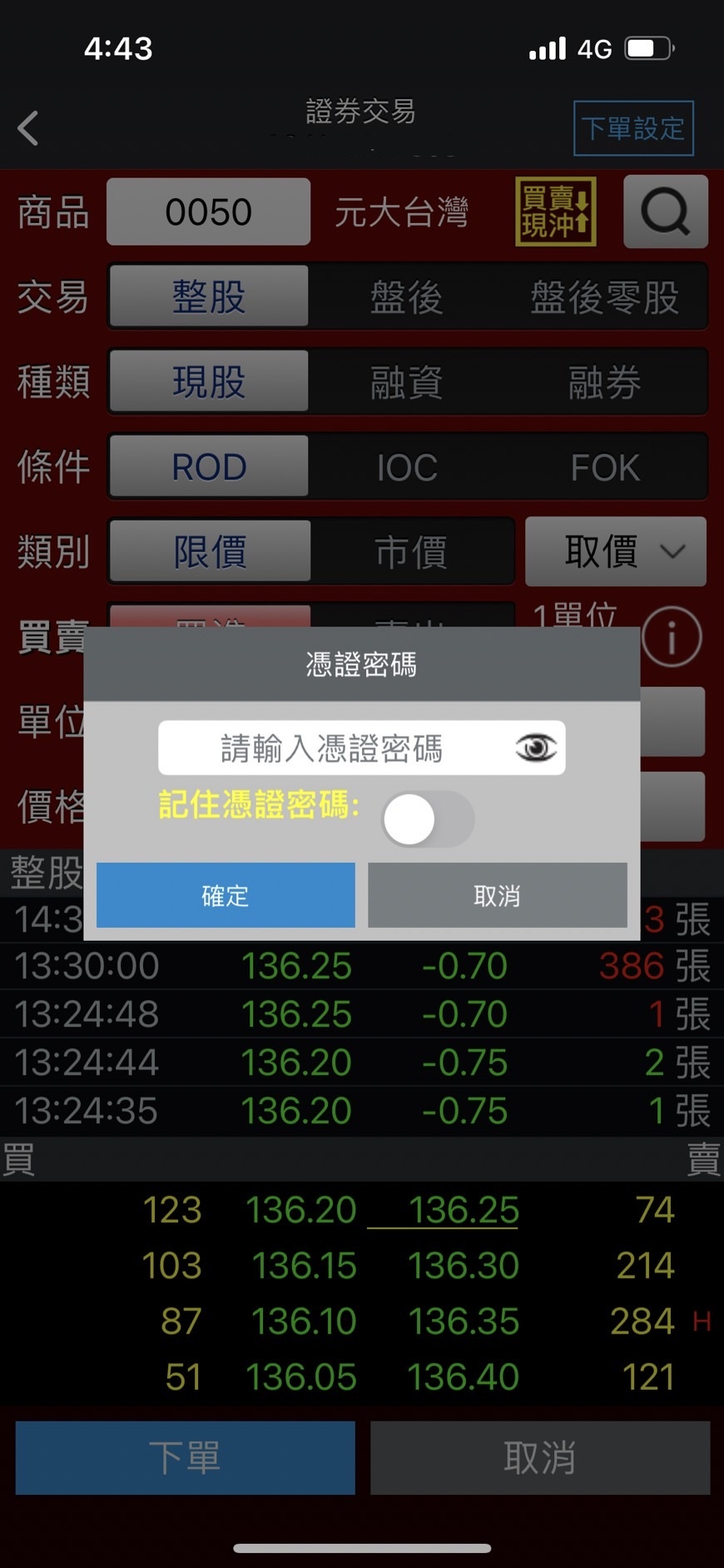The height and width of the screenshot is (1568, 724).
Task: Expand the 取價 dropdown
Action: (x=616, y=552)
